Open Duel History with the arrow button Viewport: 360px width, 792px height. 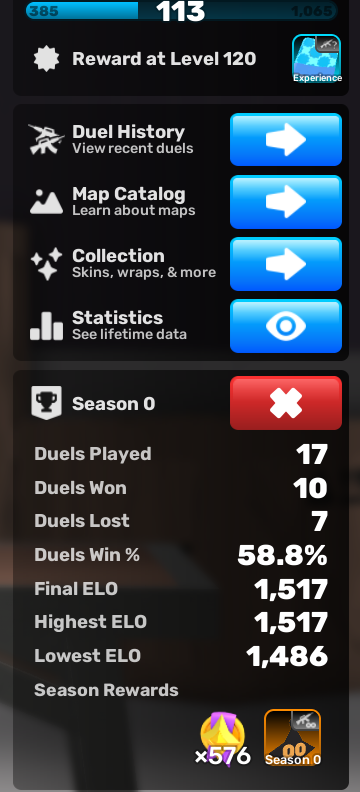coord(286,139)
